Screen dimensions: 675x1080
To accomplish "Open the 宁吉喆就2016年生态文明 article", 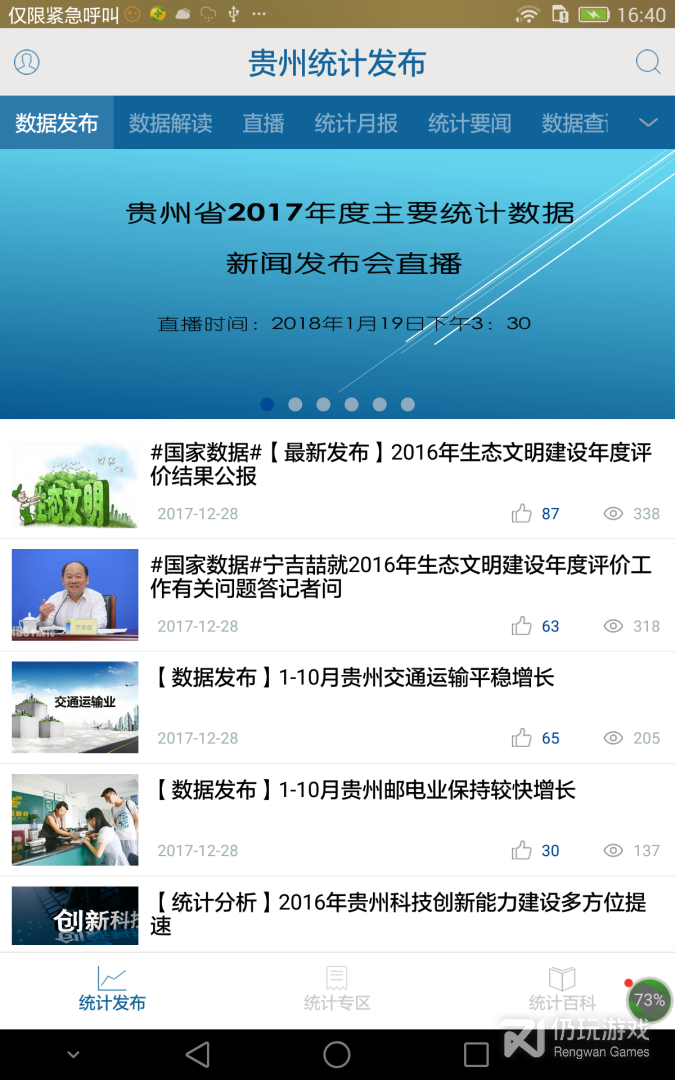I will pos(400,577).
